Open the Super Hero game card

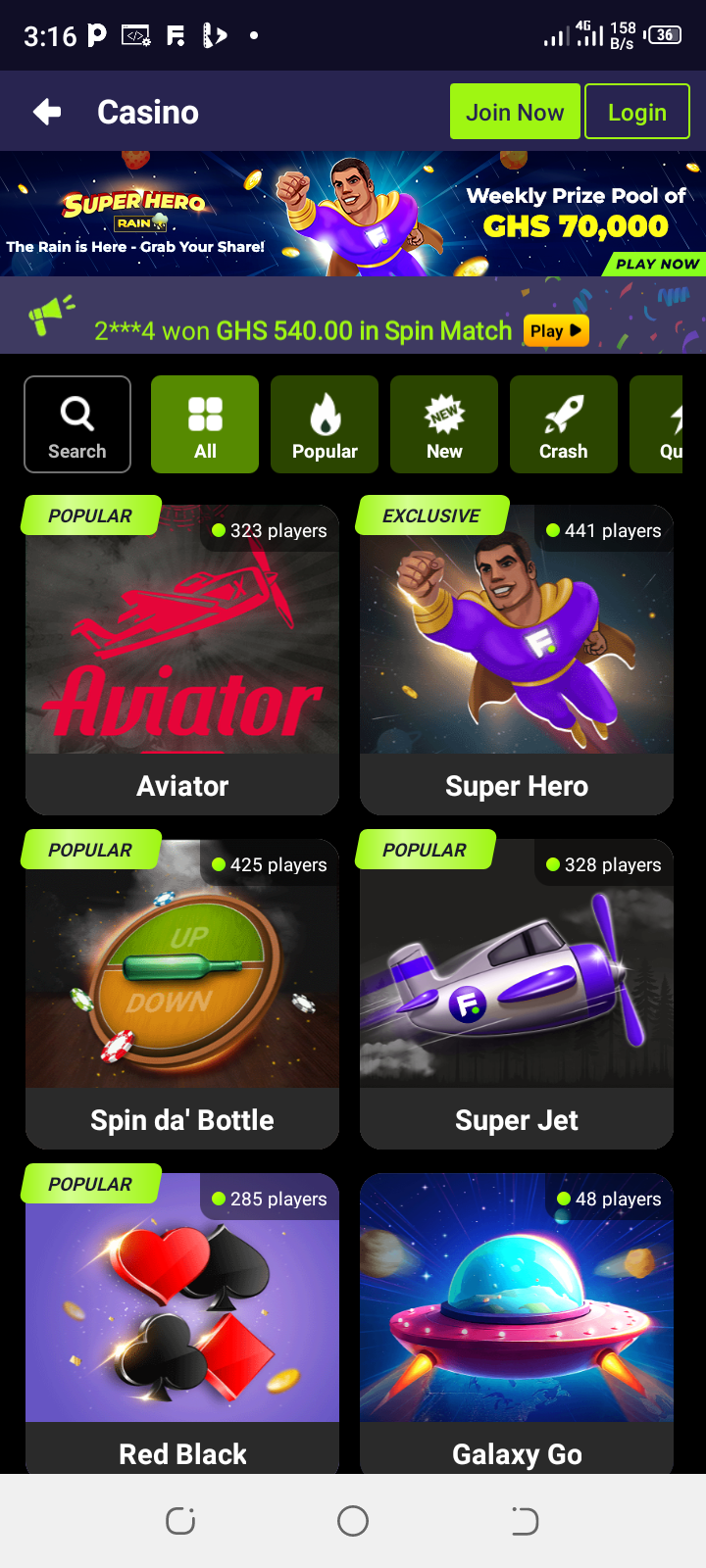pyautogui.click(x=517, y=660)
